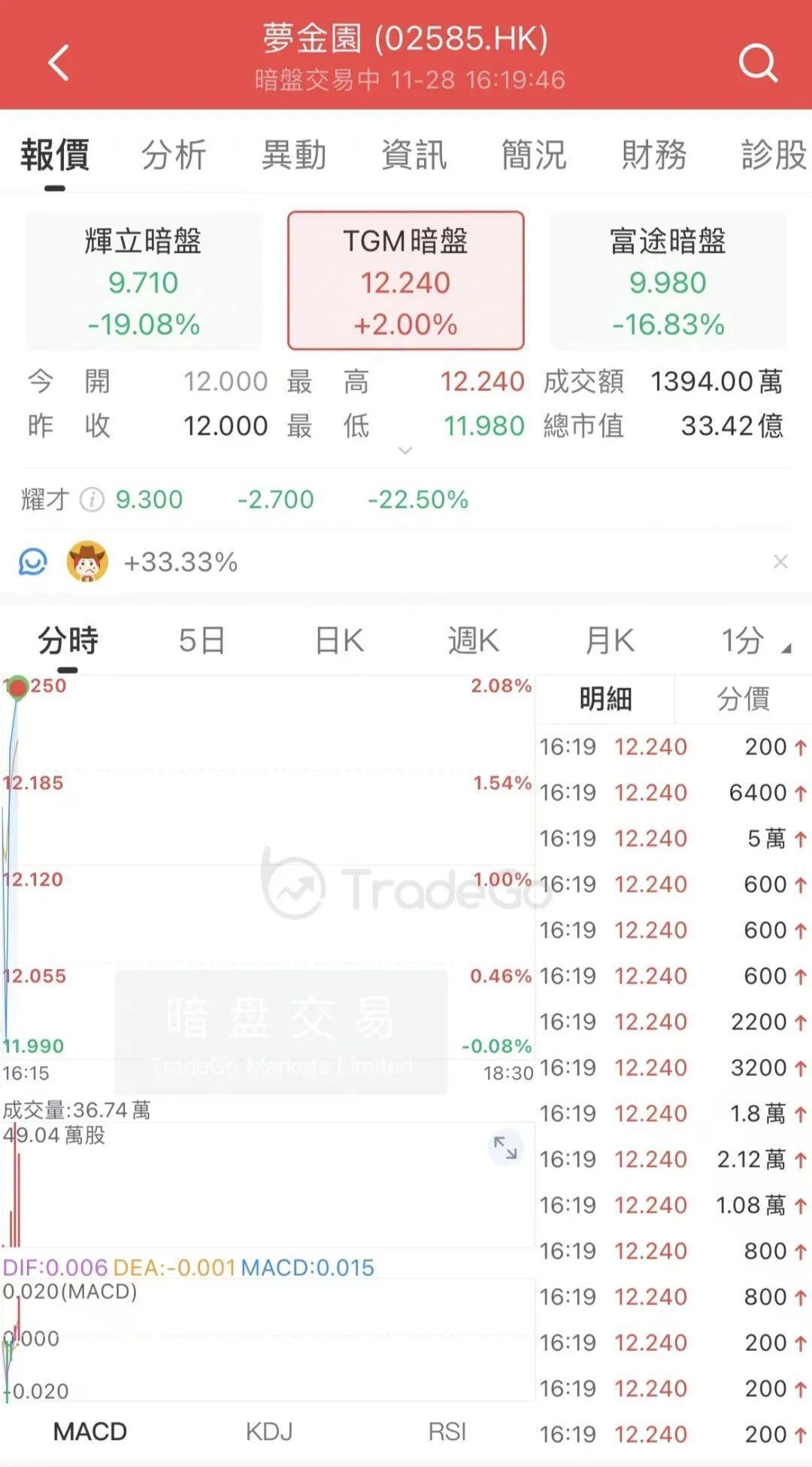Switch to the 財務 tab
Viewport: 812px width, 1467px height.
tap(654, 155)
